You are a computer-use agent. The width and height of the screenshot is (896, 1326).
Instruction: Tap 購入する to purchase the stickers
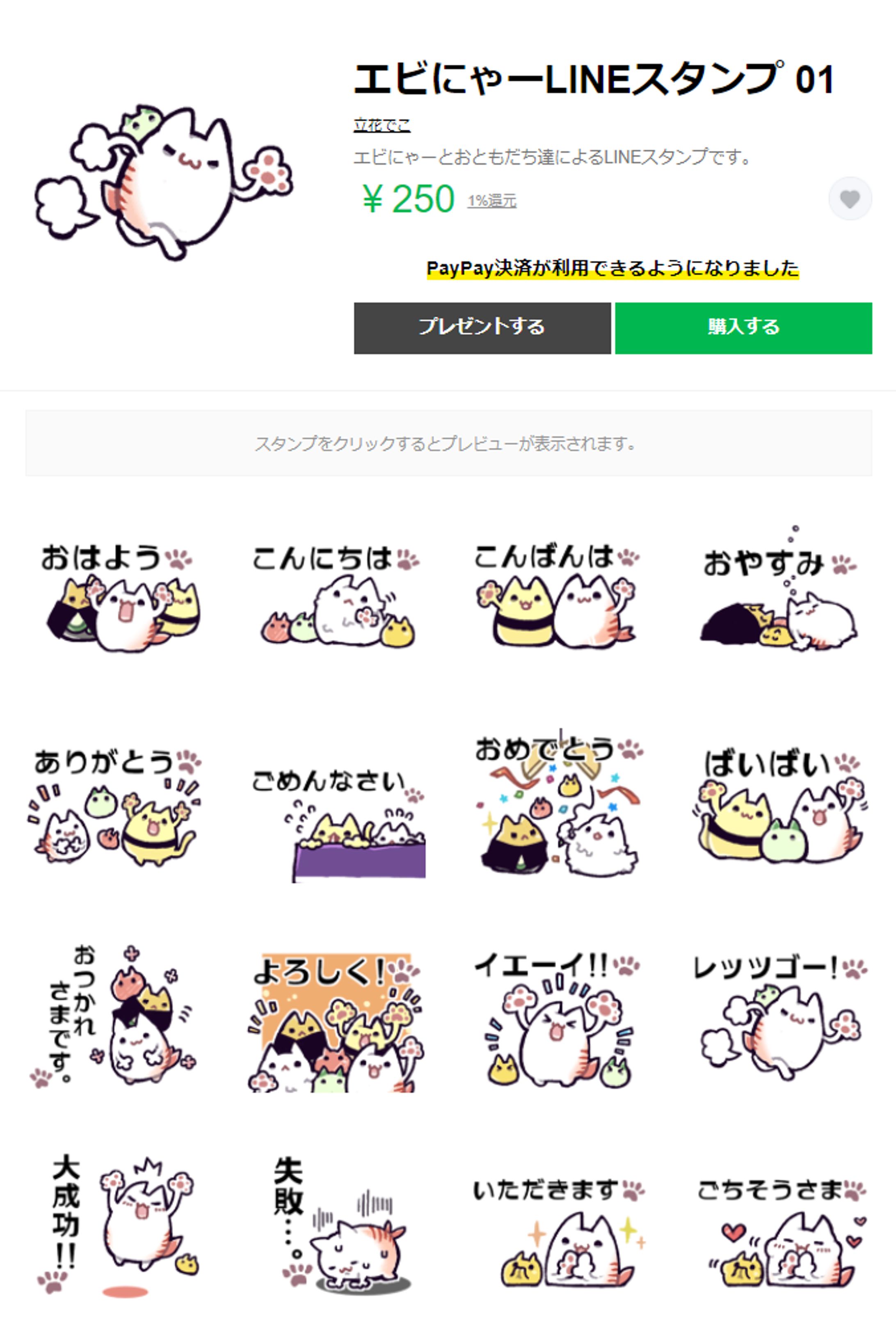pyautogui.click(x=743, y=327)
